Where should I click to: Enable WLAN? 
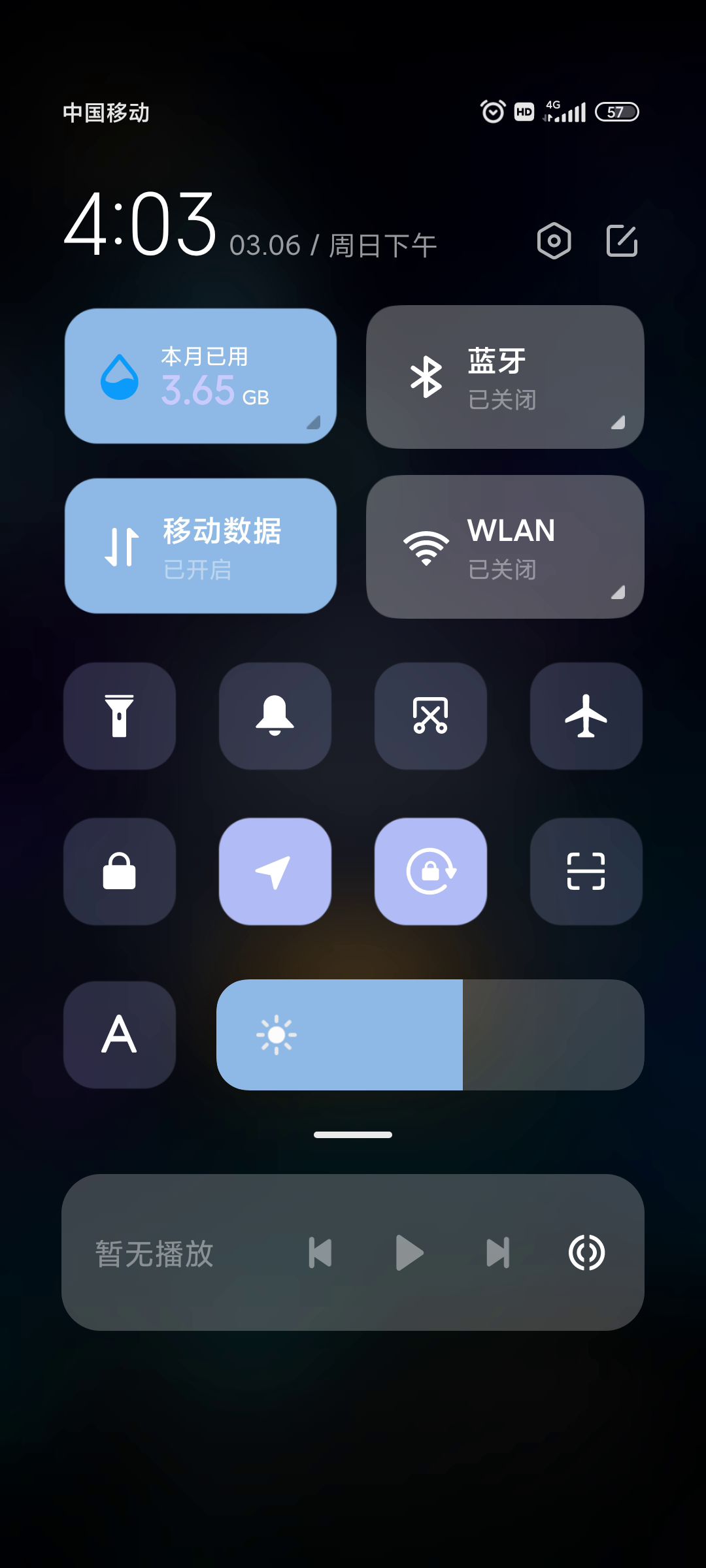tap(505, 547)
